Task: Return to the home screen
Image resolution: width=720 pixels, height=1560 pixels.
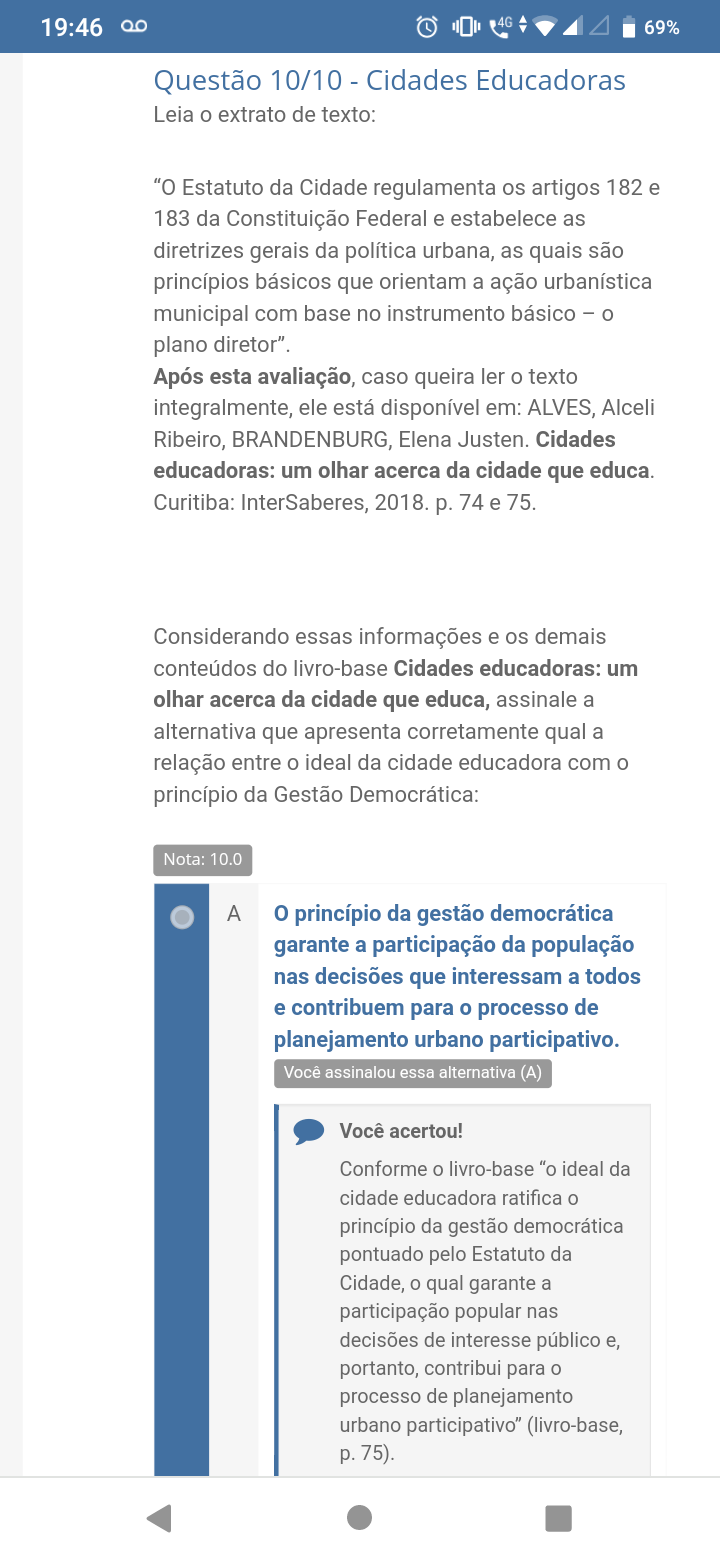Action: [x=359, y=1518]
